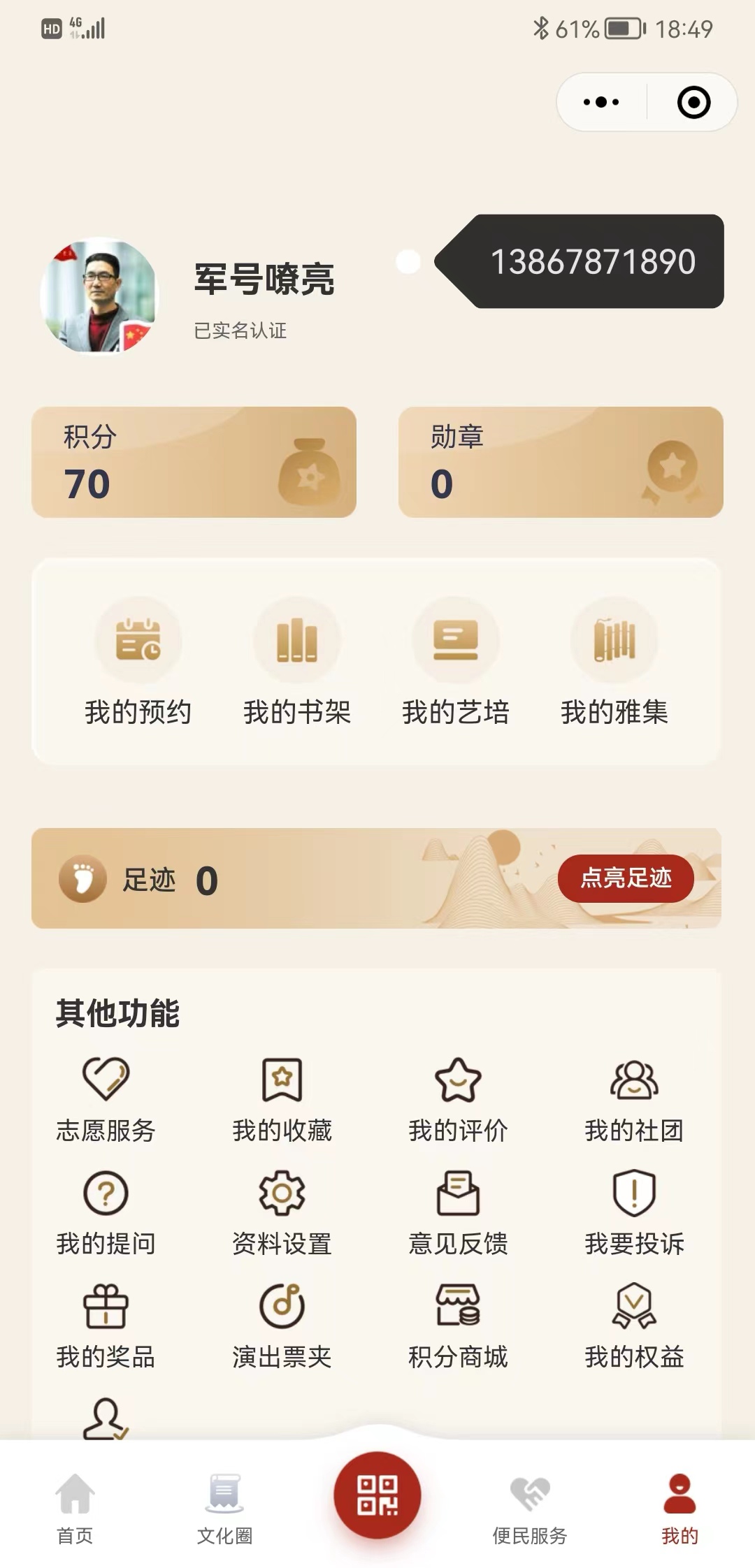Open 我的社团 (My Clubs)
755x1568 pixels.
(x=635, y=1097)
